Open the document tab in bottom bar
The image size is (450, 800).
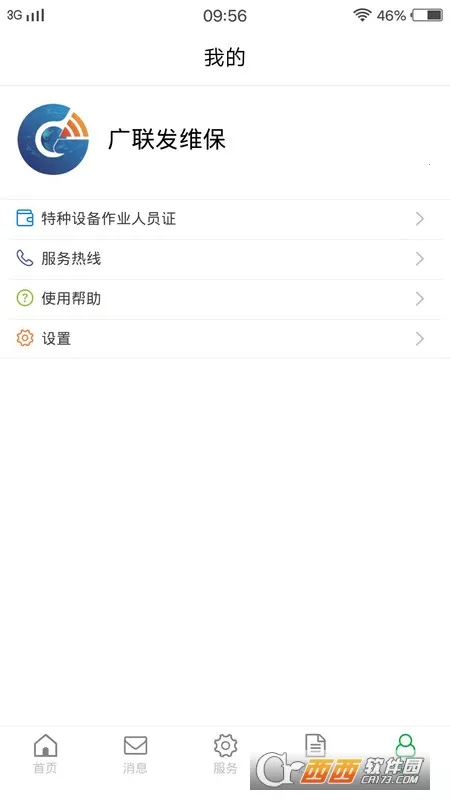pos(315,746)
